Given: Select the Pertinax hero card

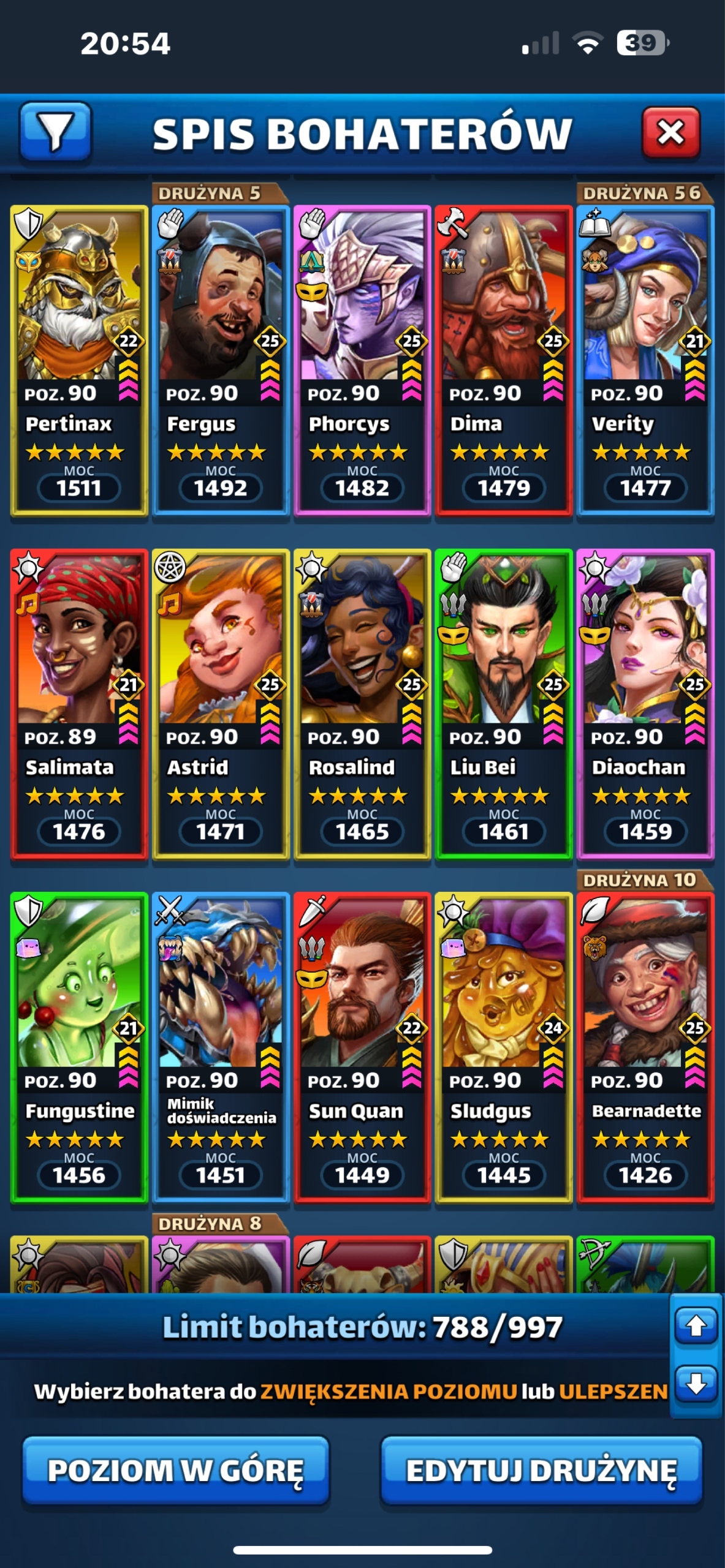Looking at the screenshot, I should click(79, 360).
